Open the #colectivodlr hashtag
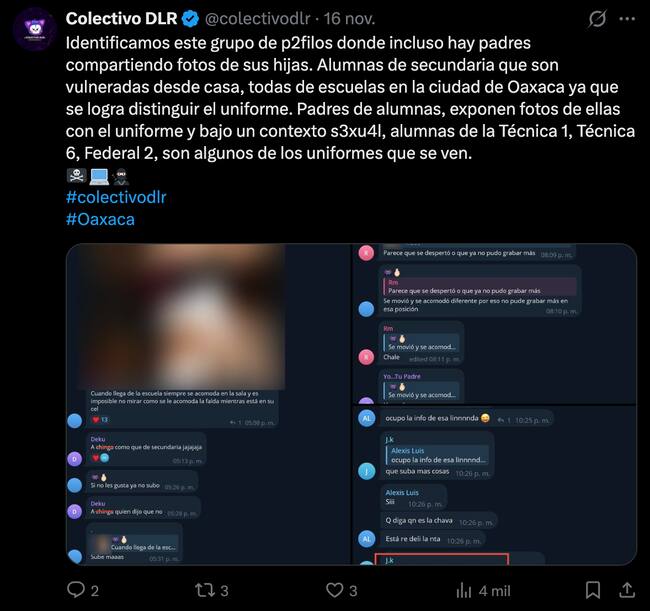 point(115,197)
